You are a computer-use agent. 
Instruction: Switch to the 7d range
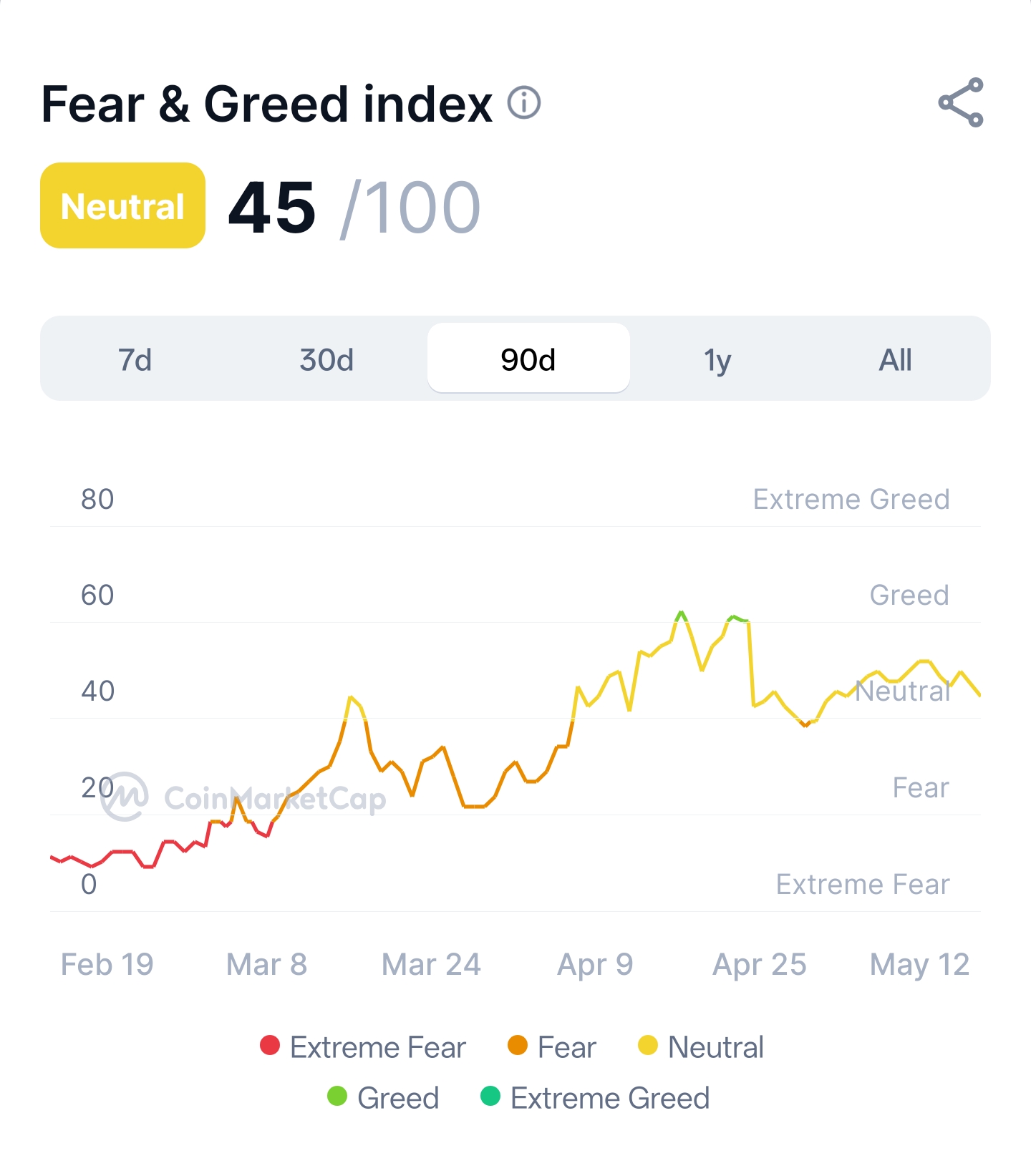point(135,359)
